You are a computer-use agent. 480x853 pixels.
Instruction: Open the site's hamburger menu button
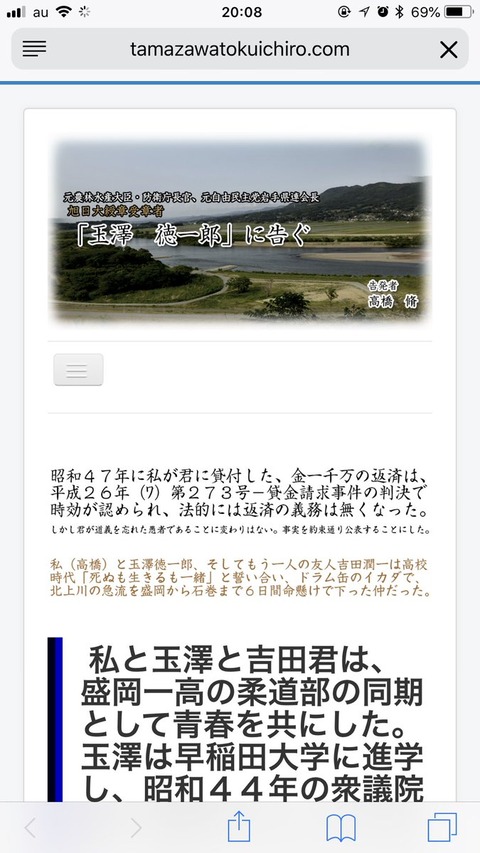click(78, 370)
